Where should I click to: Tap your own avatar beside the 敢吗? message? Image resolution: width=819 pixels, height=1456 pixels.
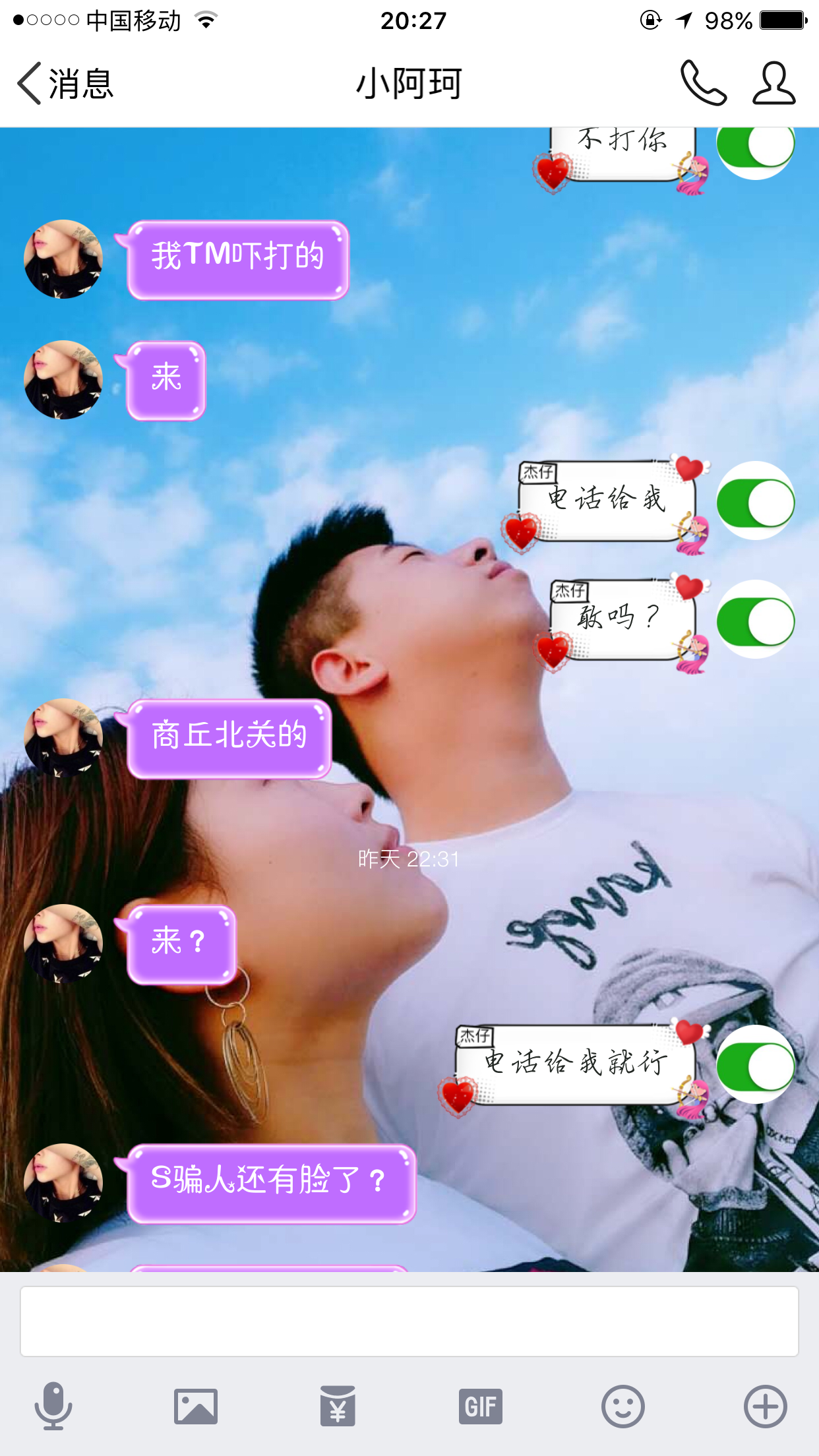(x=756, y=620)
